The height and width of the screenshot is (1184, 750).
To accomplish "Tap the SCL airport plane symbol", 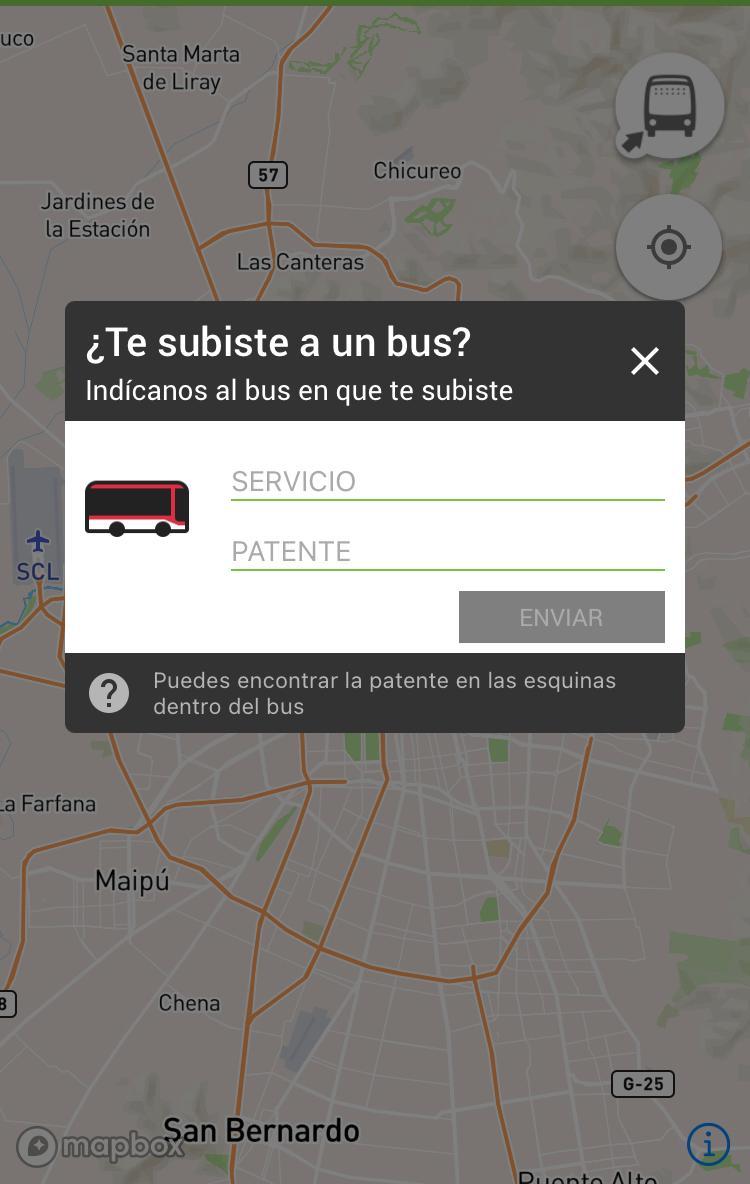I will coord(37,542).
